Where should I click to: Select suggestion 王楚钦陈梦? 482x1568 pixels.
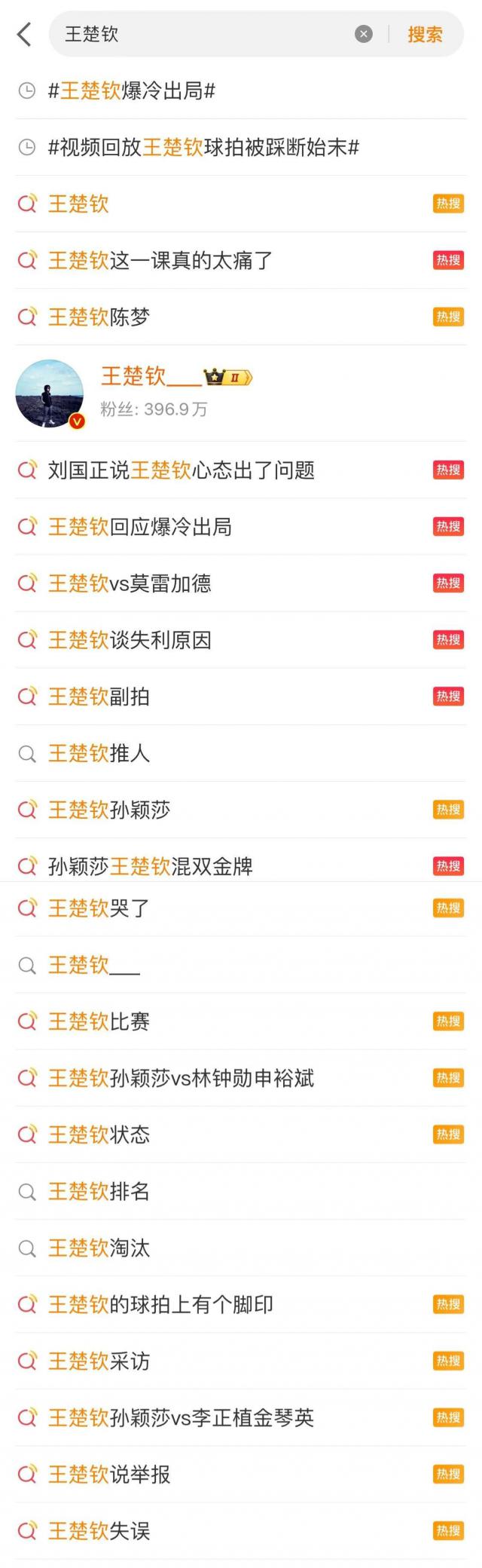[x=99, y=317]
